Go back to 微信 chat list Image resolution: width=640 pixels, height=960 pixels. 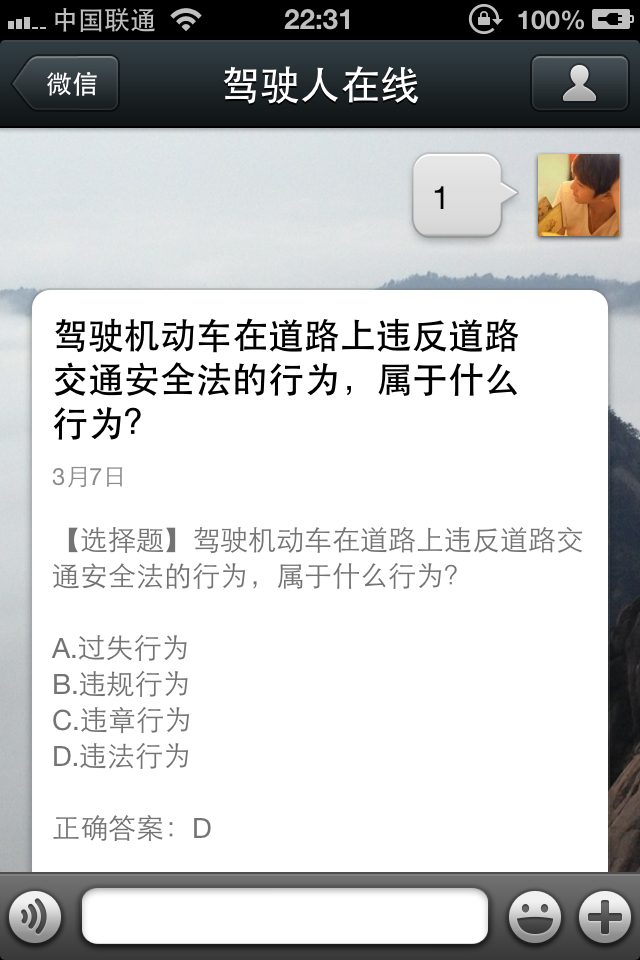(x=67, y=83)
